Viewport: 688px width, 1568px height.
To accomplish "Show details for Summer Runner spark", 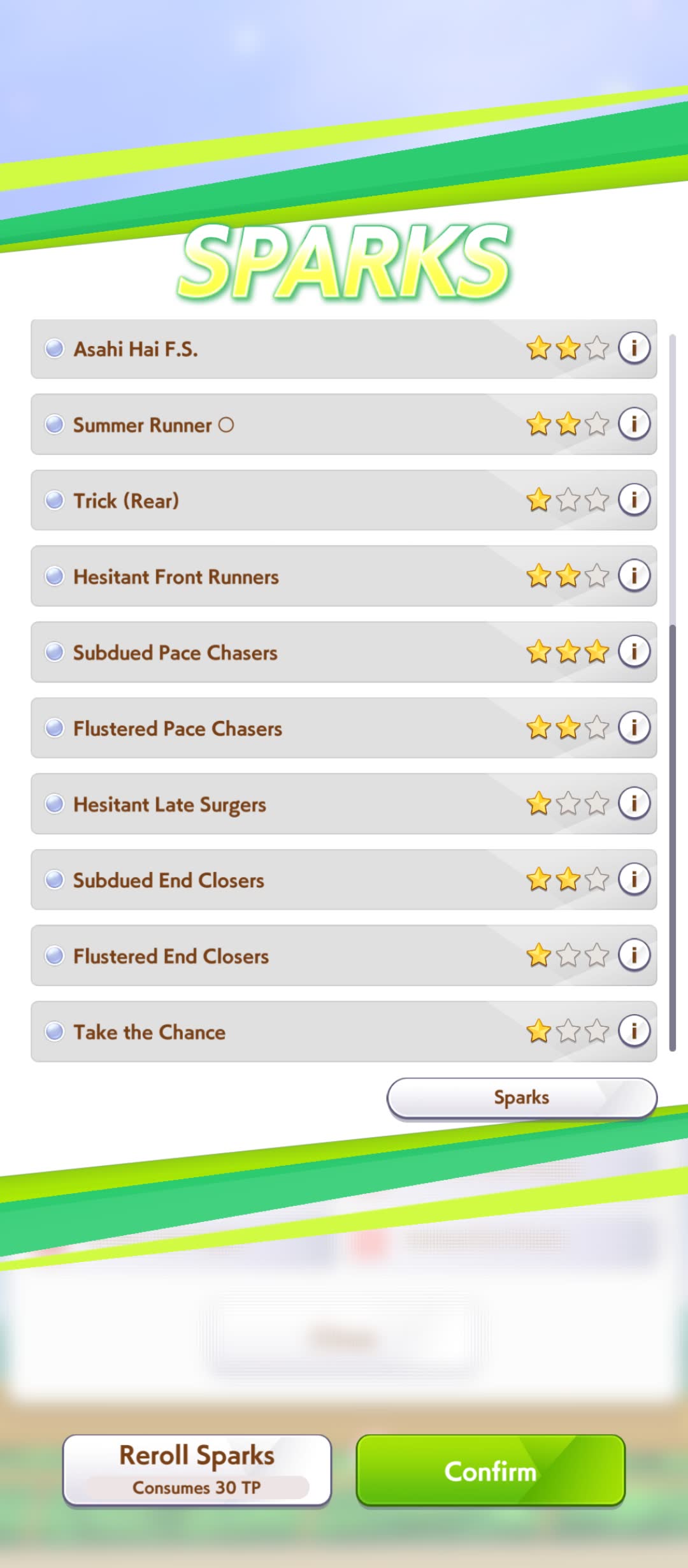I will (x=634, y=424).
